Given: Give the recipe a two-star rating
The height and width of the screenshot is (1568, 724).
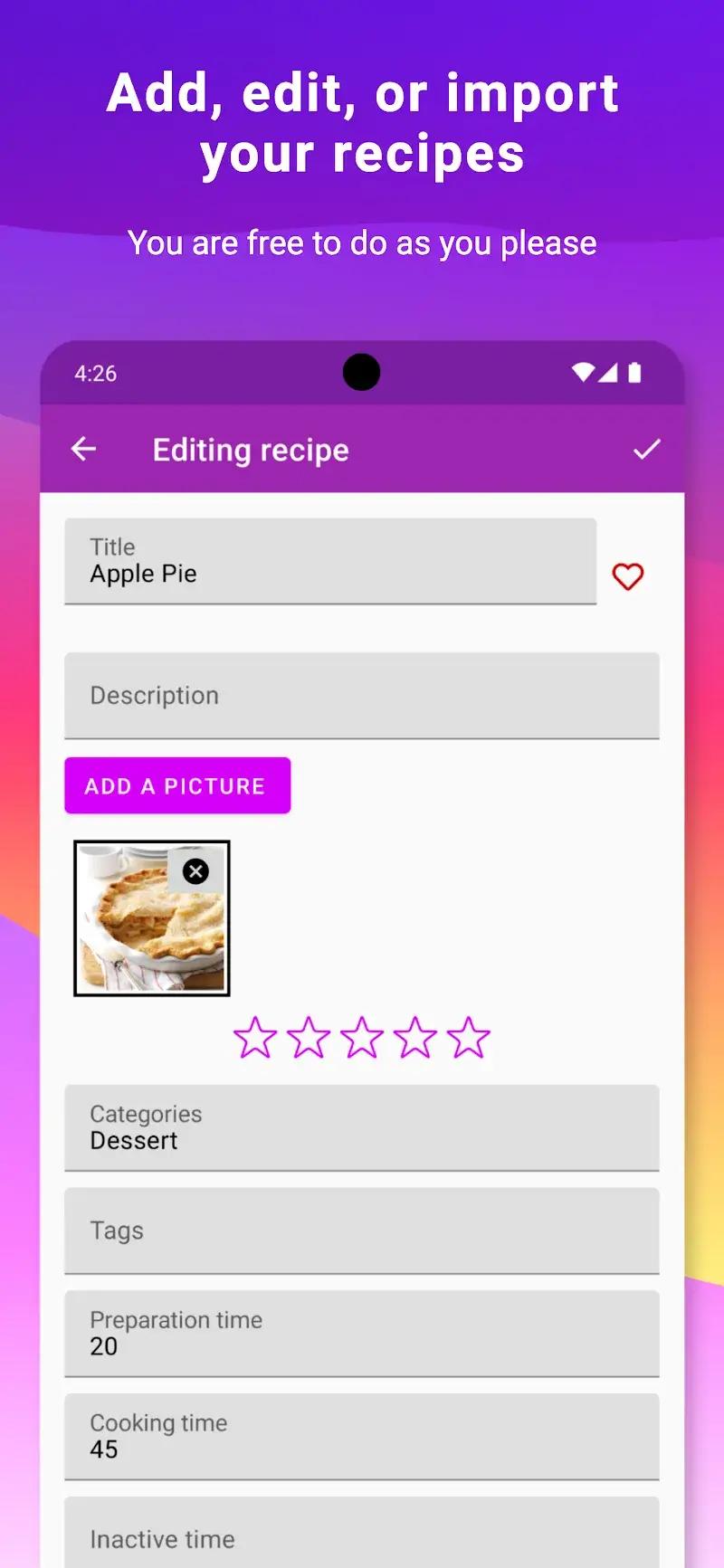Looking at the screenshot, I should 309,1038.
